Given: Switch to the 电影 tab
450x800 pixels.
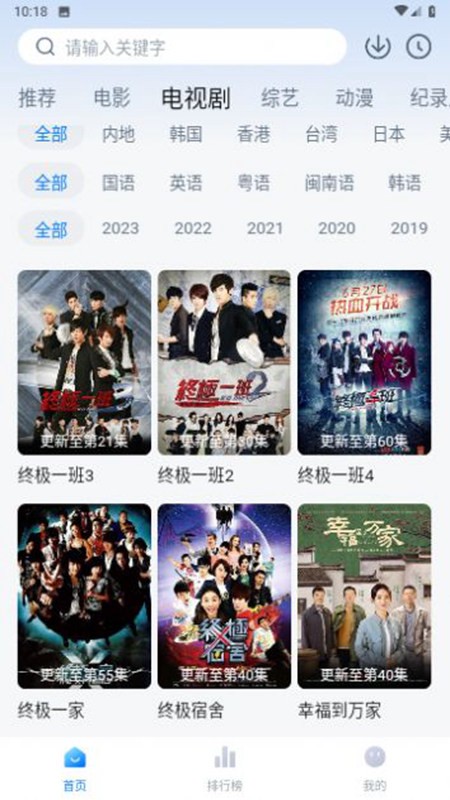Looking at the screenshot, I should [112, 97].
